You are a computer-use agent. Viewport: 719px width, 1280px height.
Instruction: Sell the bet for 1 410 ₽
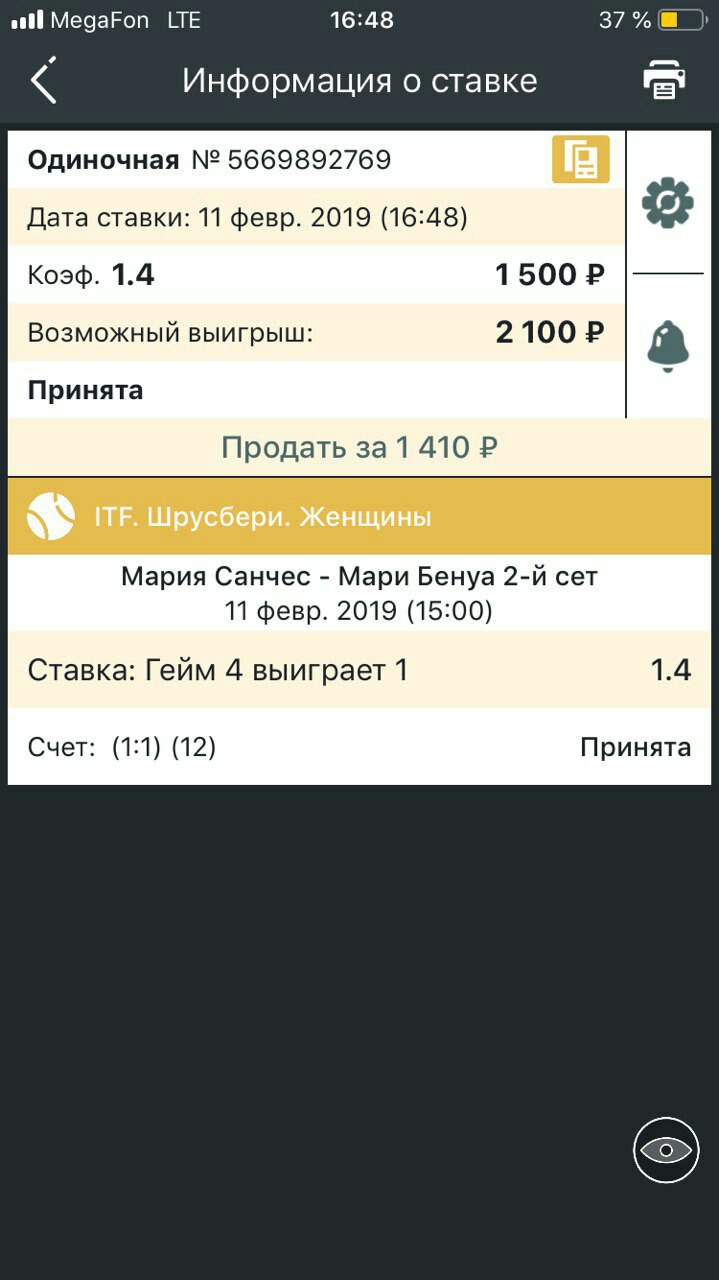[359, 447]
